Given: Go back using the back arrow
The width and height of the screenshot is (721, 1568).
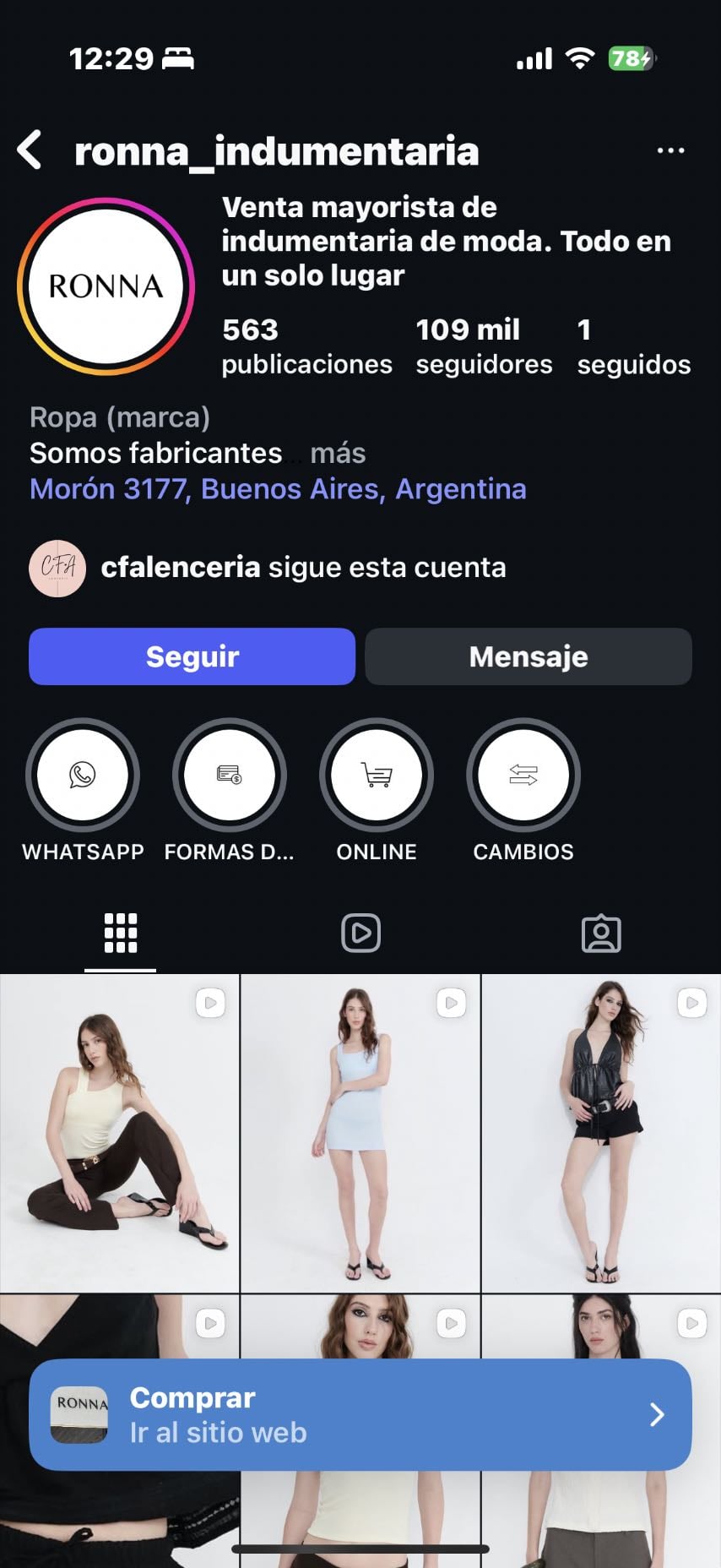Looking at the screenshot, I should (30, 150).
